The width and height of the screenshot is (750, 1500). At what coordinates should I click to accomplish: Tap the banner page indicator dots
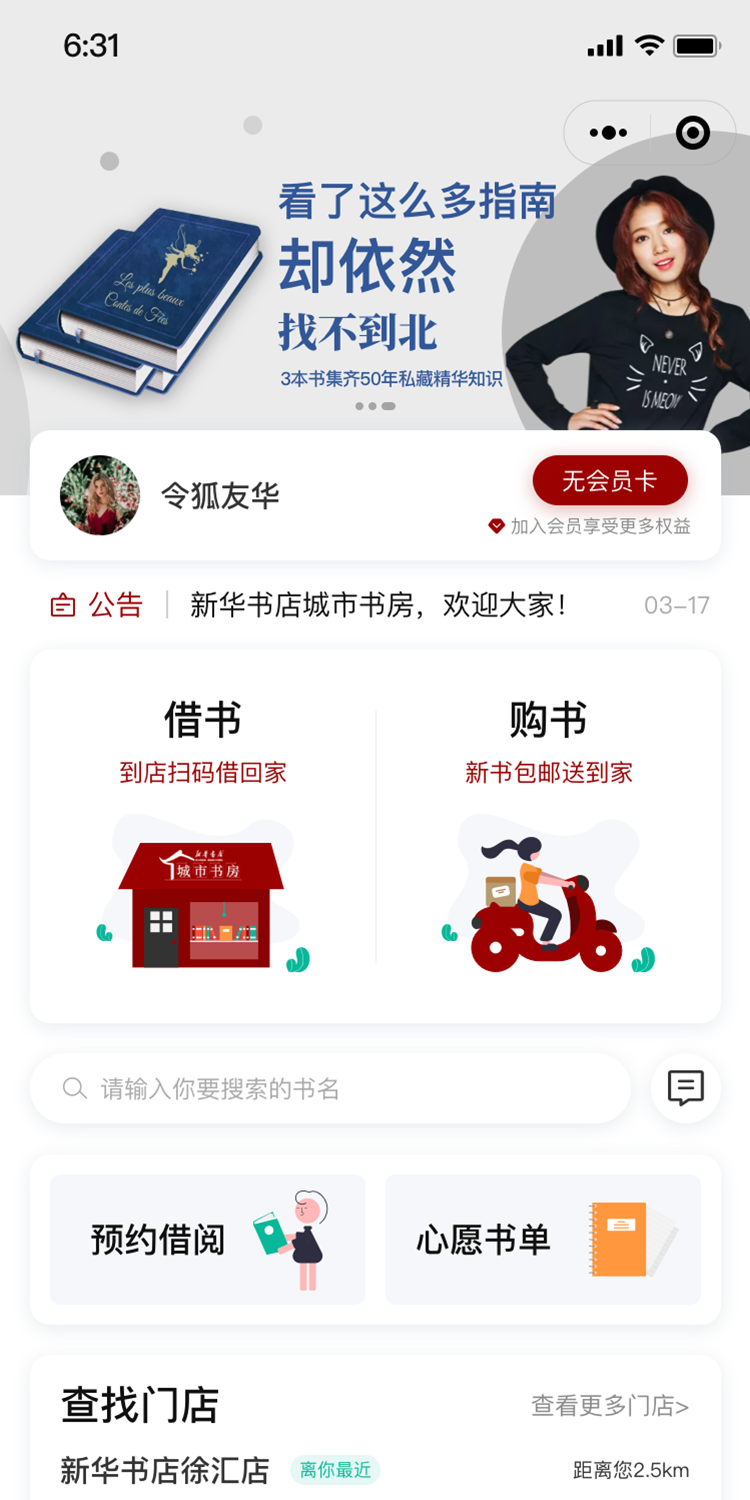[375, 406]
